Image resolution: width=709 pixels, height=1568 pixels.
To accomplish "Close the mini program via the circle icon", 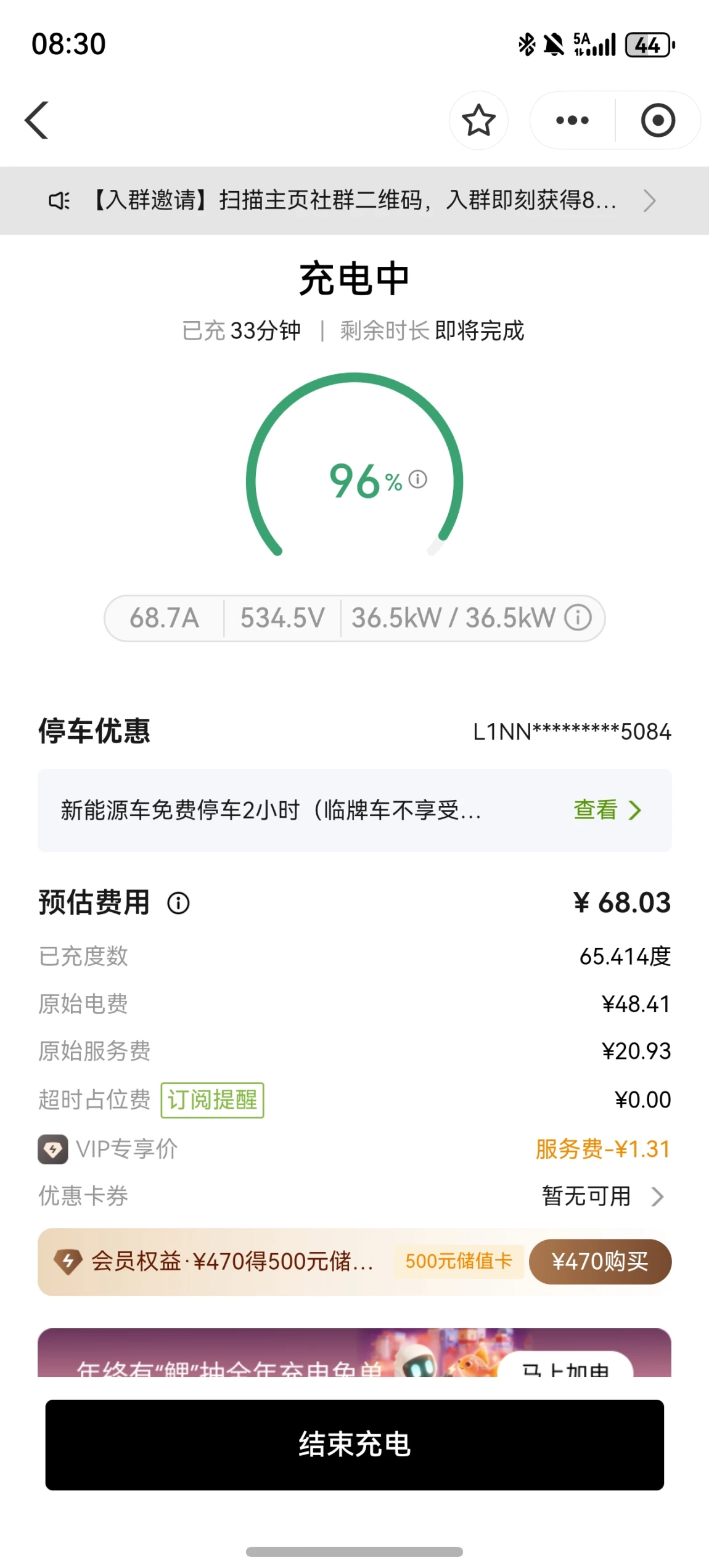I will [x=658, y=120].
